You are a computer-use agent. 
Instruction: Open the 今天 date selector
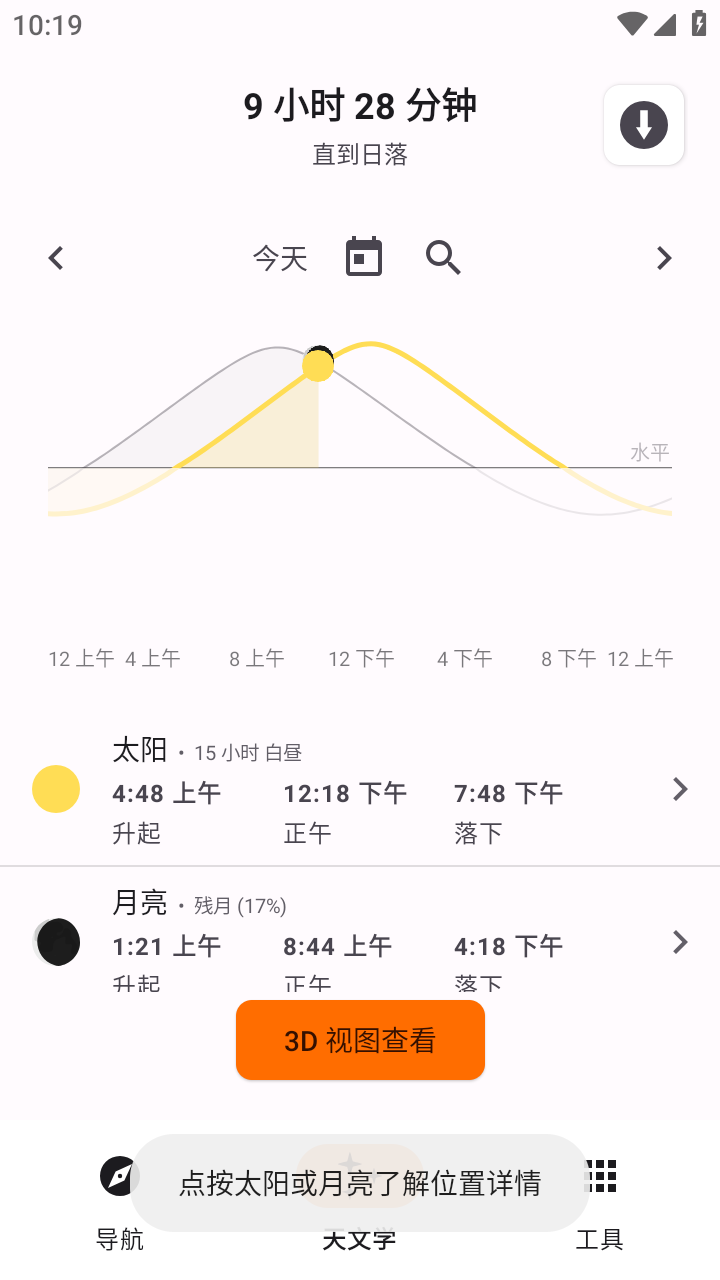[280, 257]
